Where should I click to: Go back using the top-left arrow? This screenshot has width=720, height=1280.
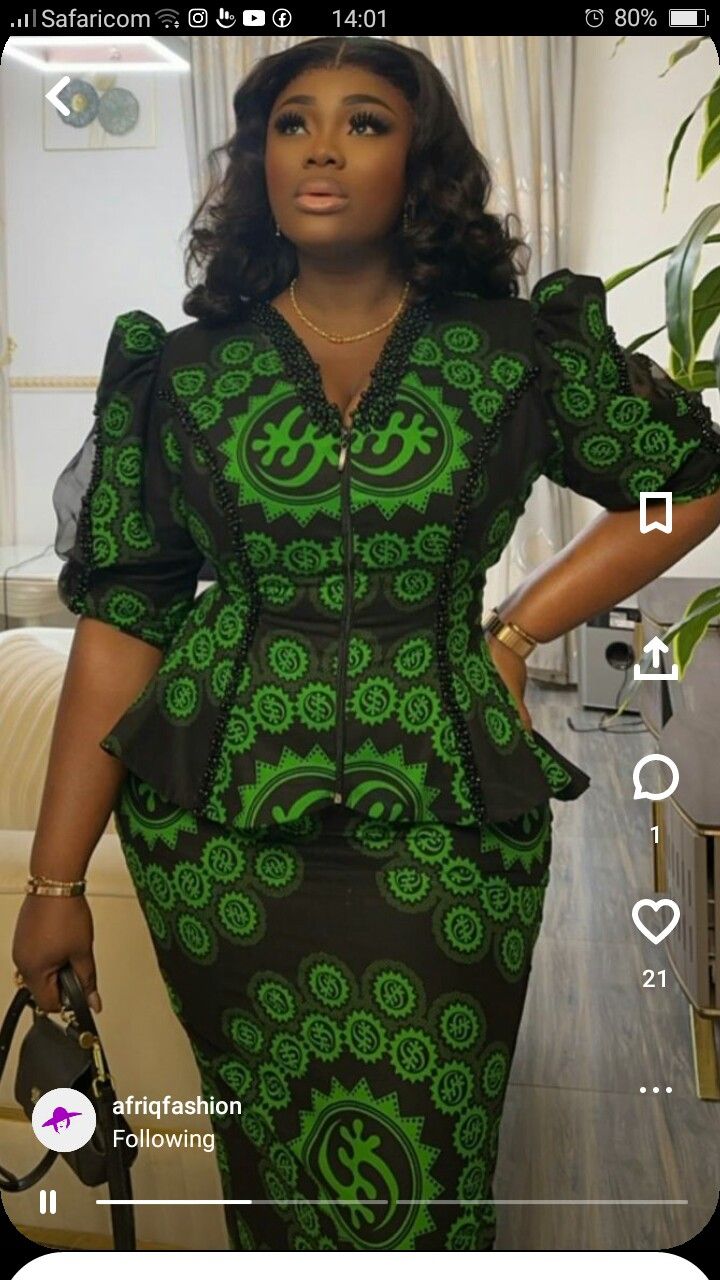(x=58, y=97)
